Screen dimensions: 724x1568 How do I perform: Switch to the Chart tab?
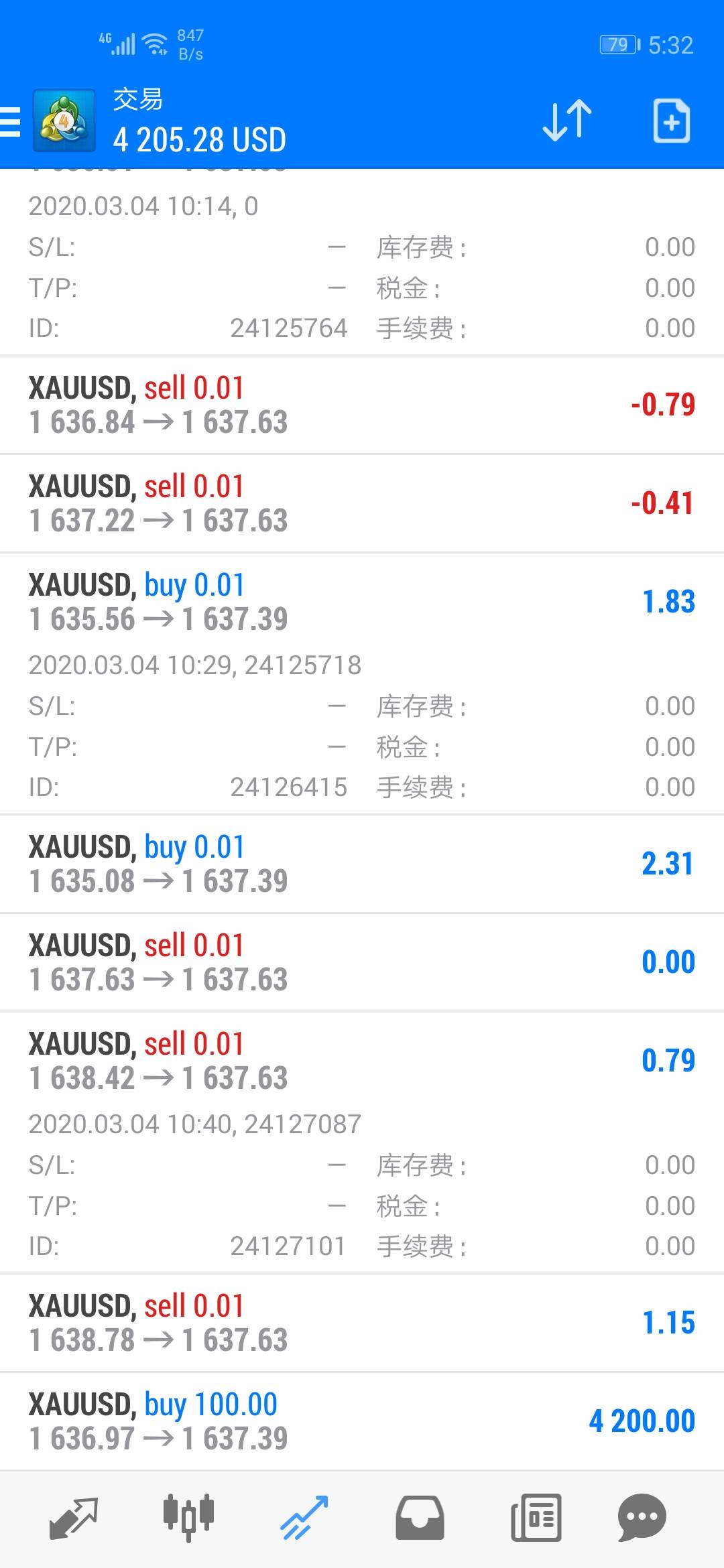(188, 1518)
